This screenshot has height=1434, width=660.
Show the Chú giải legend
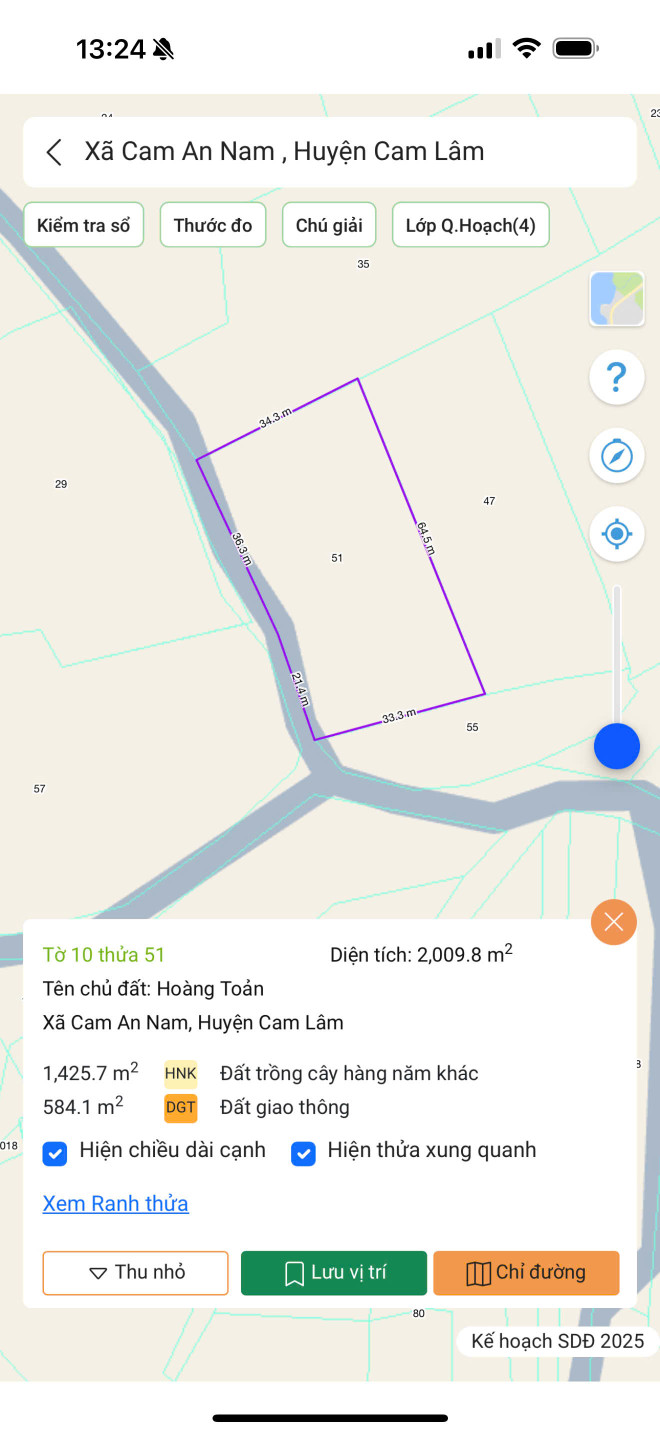329,225
